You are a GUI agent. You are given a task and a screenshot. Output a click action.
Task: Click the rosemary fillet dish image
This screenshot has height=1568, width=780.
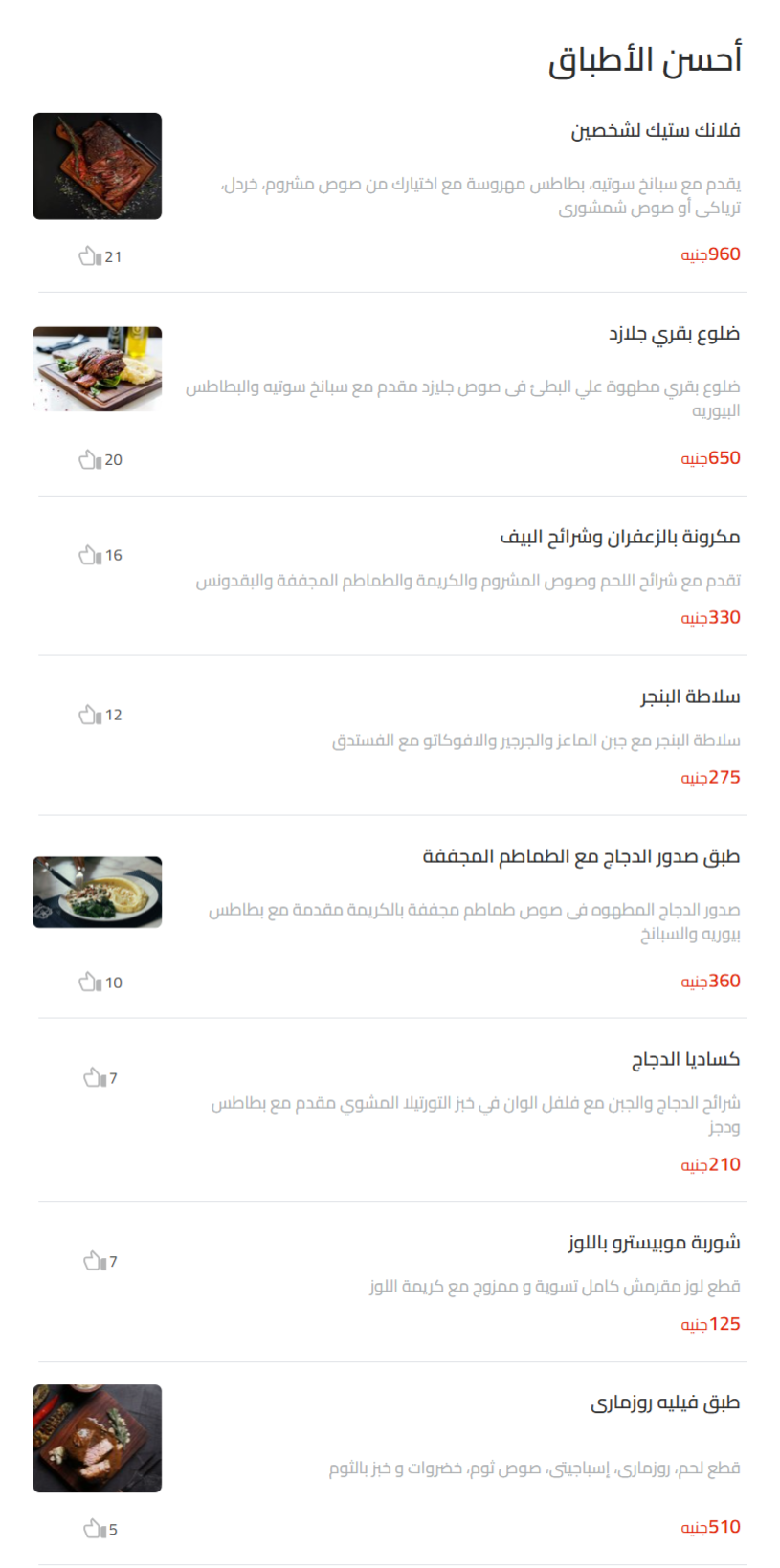click(98, 1438)
